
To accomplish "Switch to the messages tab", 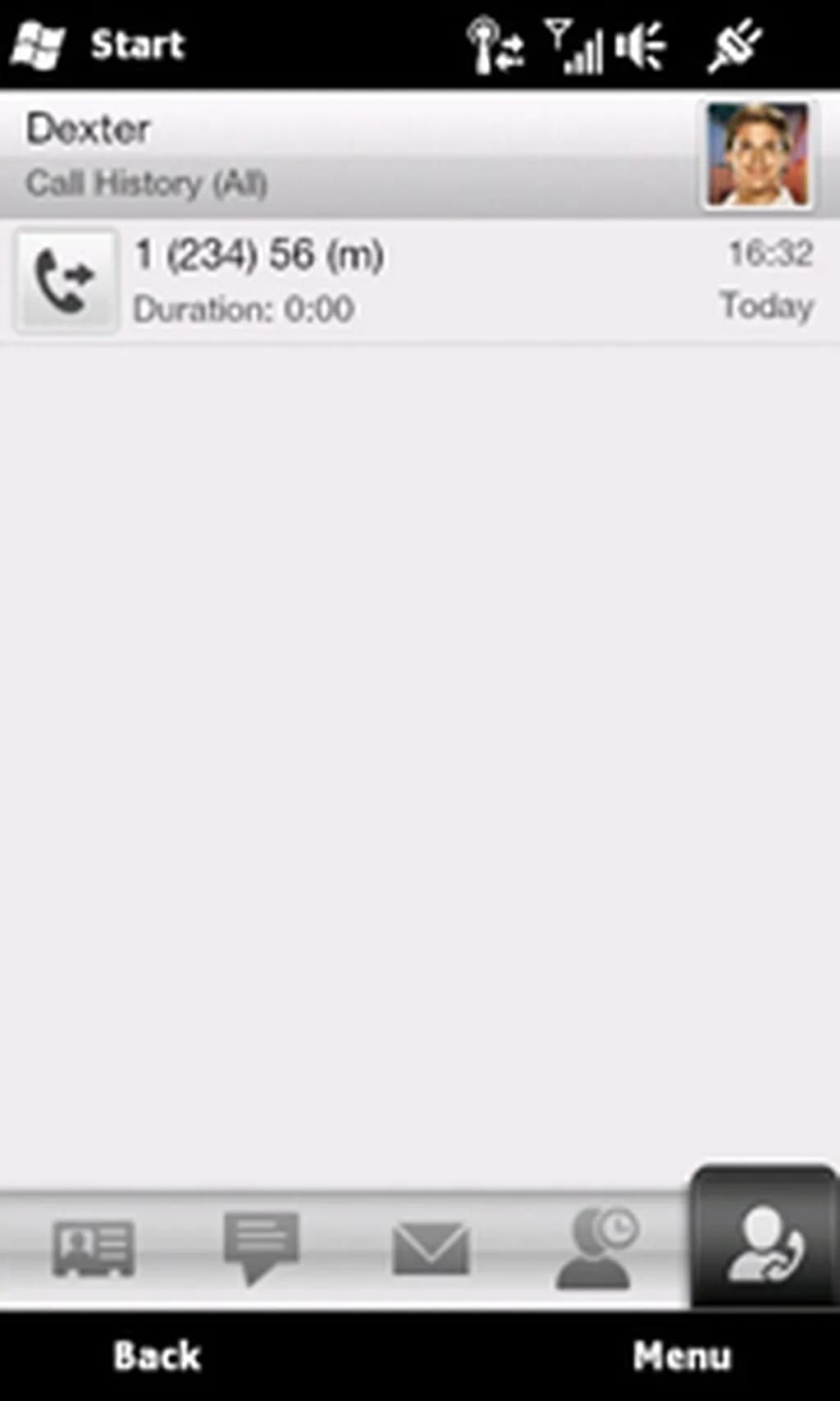I will pyautogui.click(x=261, y=1248).
